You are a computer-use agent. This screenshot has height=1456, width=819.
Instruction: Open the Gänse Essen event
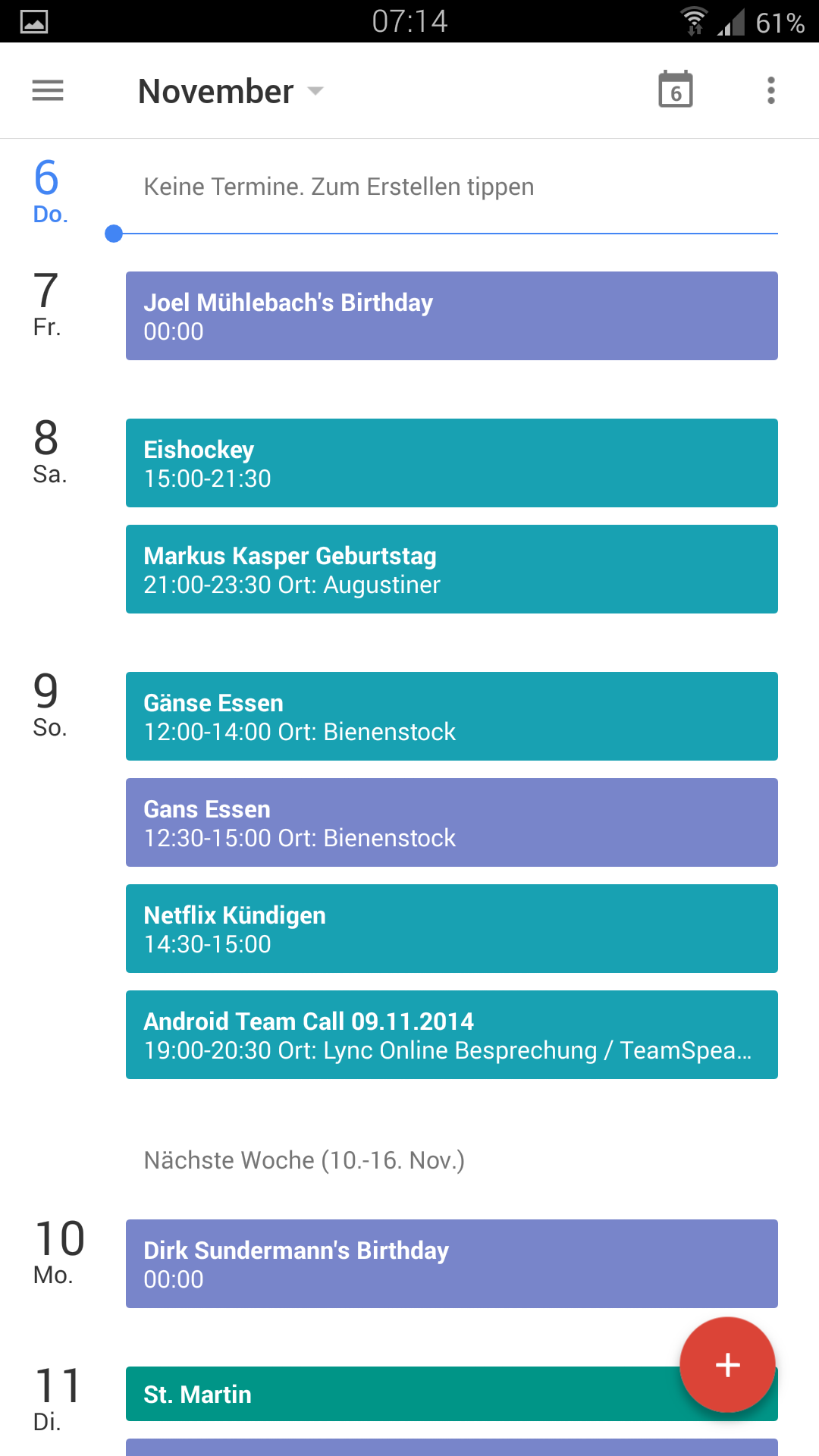pyautogui.click(x=452, y=716)
